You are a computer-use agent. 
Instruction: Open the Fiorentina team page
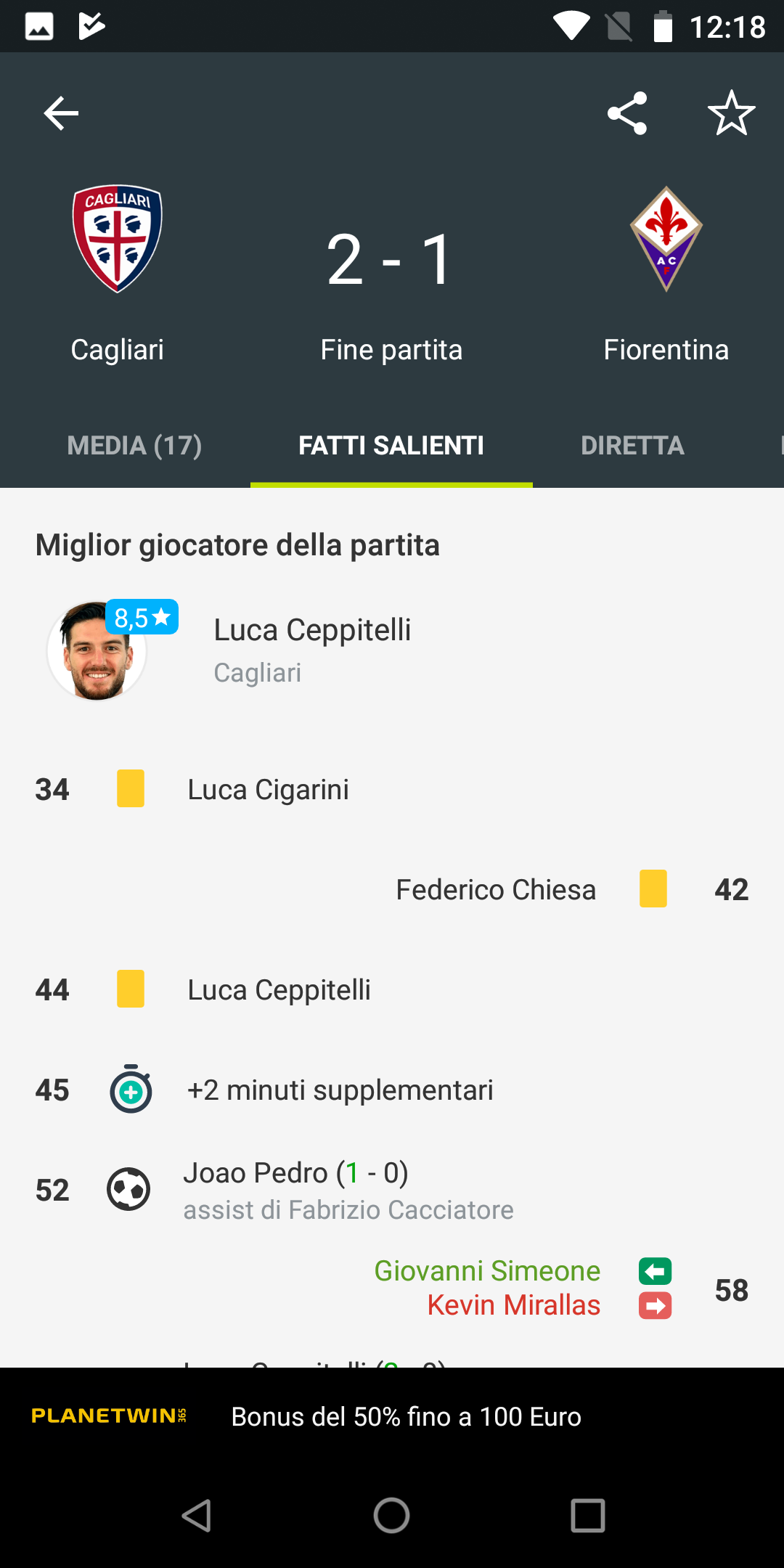pyautogui.click(x=666, y=274)
